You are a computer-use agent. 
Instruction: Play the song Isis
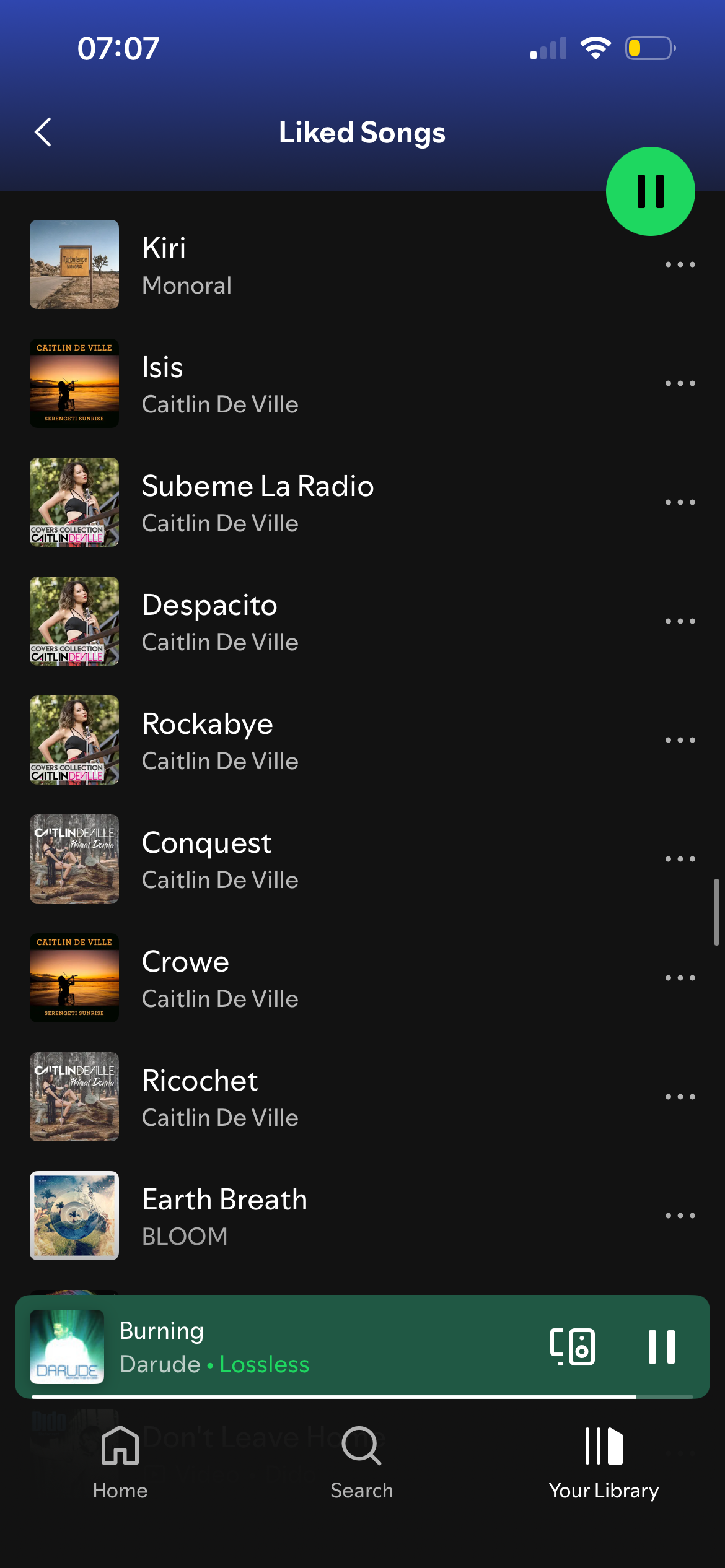click(x=310, y=384)
